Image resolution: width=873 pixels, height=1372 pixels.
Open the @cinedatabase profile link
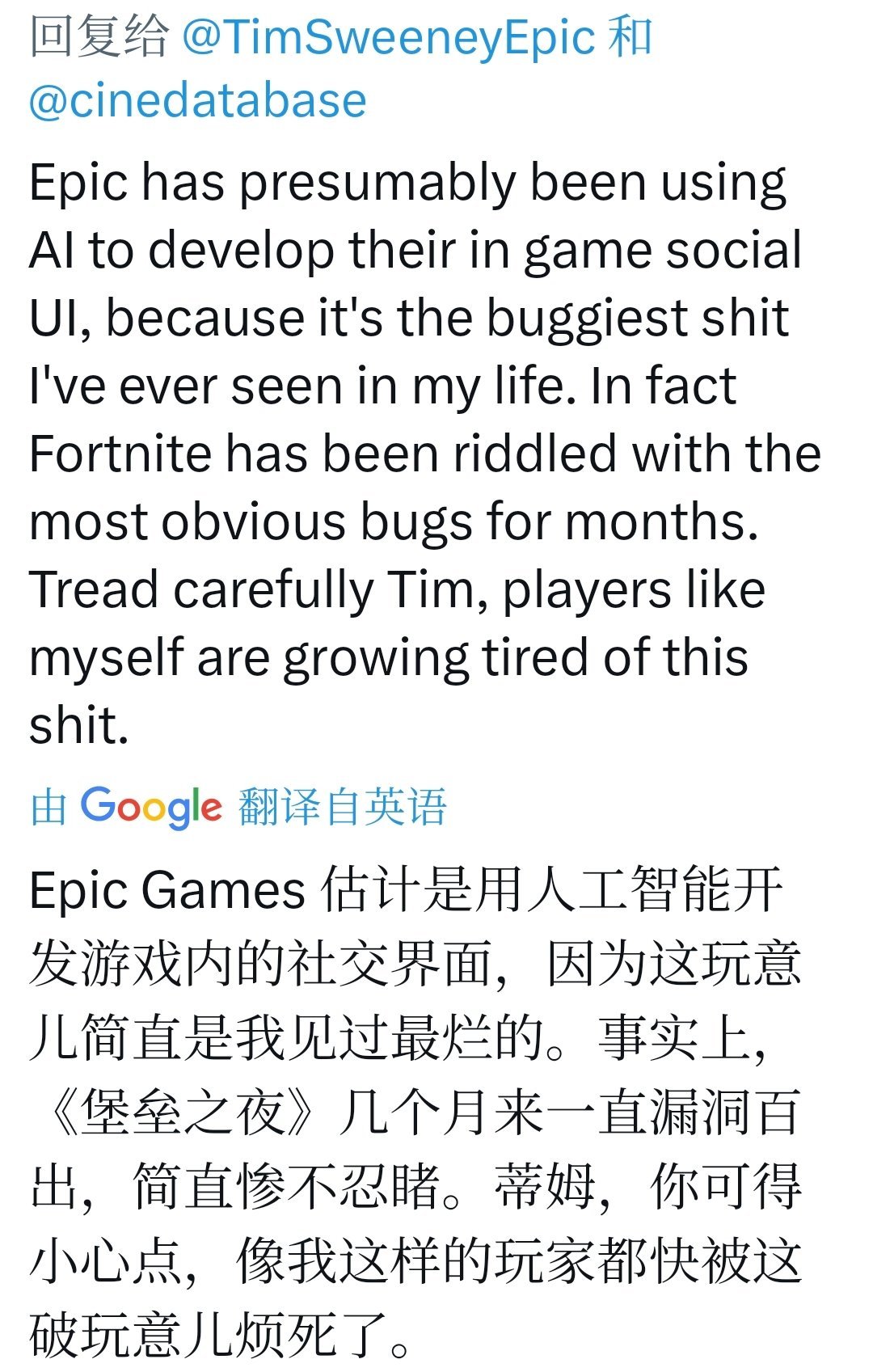tap(198, 101)
